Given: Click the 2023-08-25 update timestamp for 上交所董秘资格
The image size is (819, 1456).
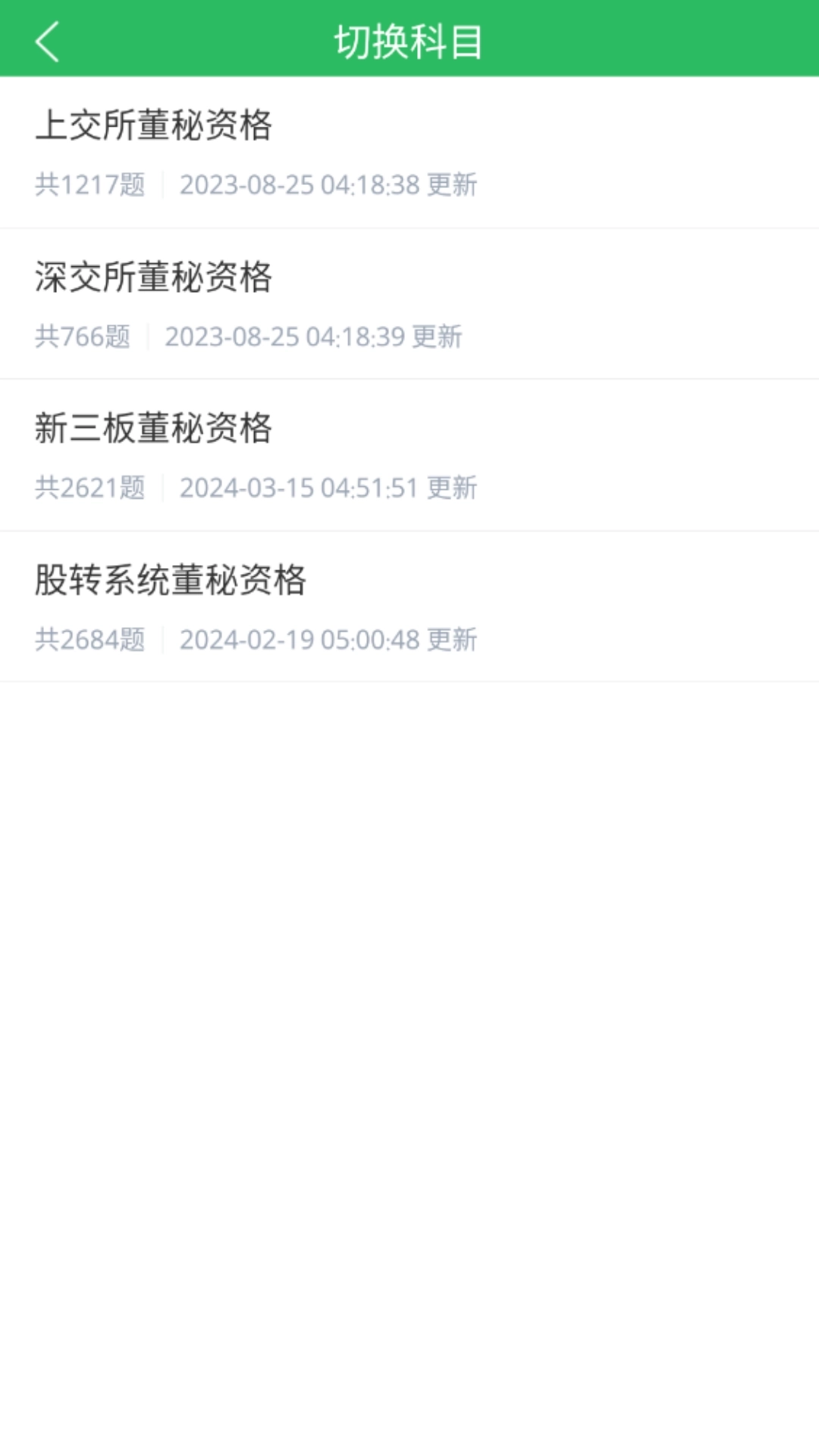Looking at the screenshot, I should click(328, 184).
